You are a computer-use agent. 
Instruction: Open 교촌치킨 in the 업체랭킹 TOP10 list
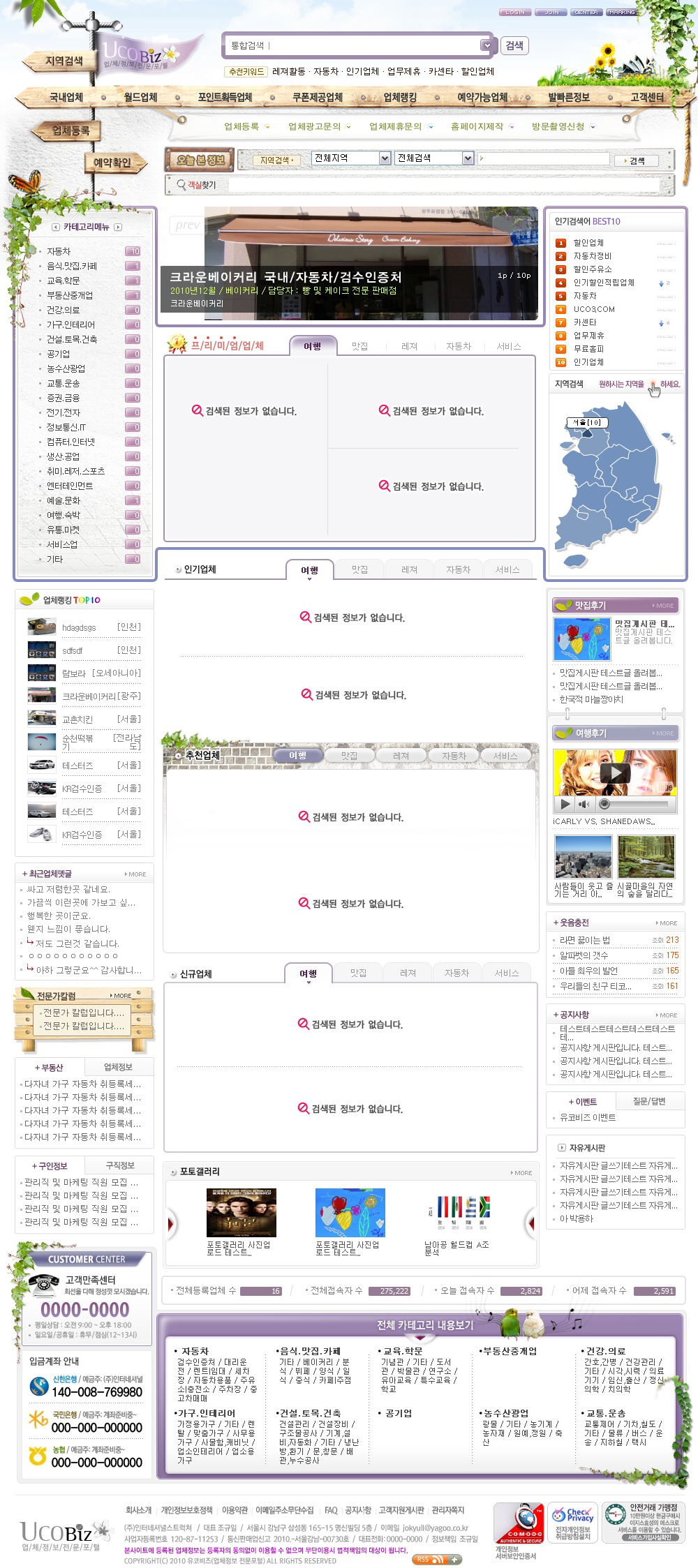pyautogui.click(x=77, y=719)
